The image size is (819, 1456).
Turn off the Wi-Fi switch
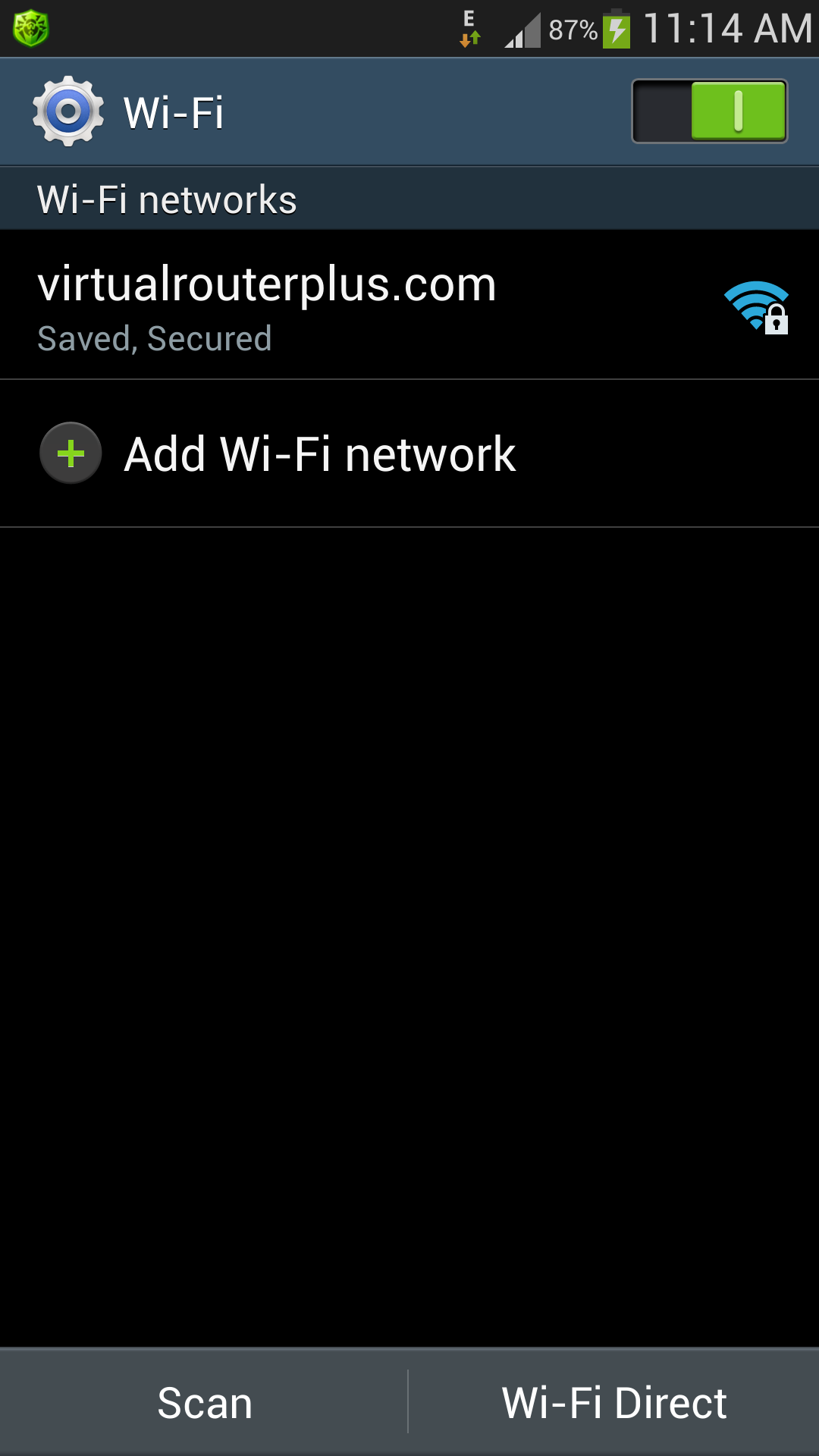point(709,111)
